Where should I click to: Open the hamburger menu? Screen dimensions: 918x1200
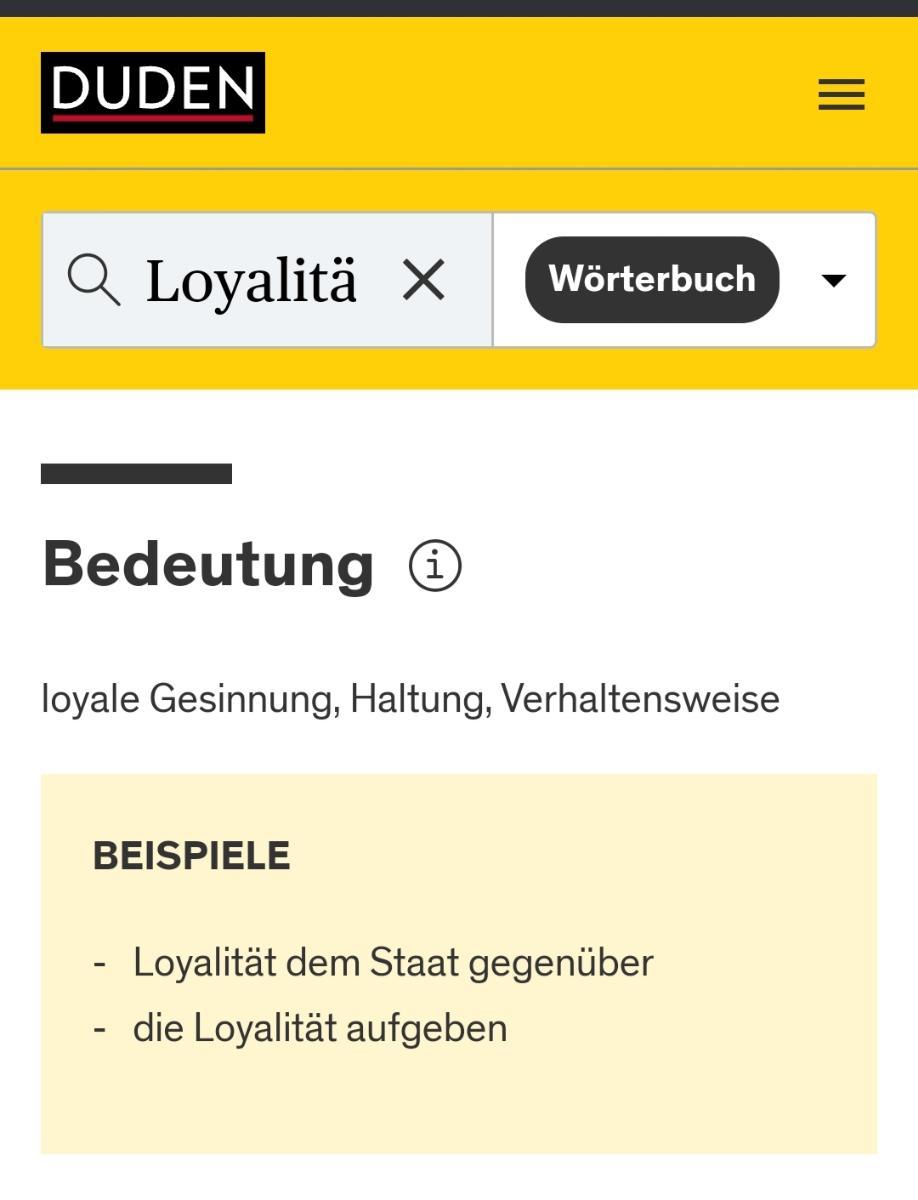pos(841,95)
